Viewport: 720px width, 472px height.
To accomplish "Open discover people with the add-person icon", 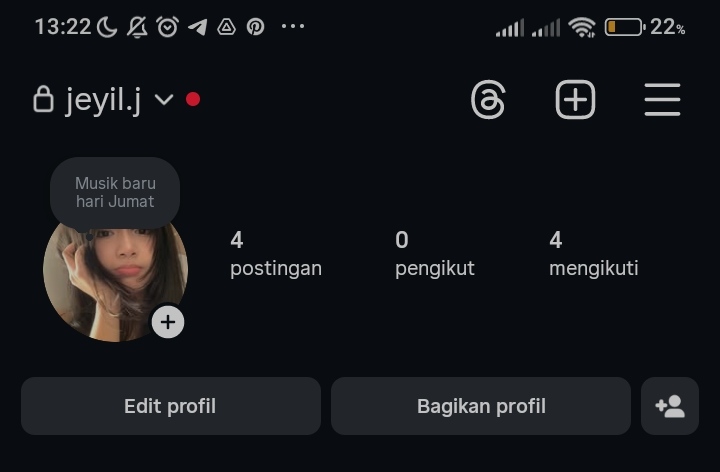I will (670, 406).
